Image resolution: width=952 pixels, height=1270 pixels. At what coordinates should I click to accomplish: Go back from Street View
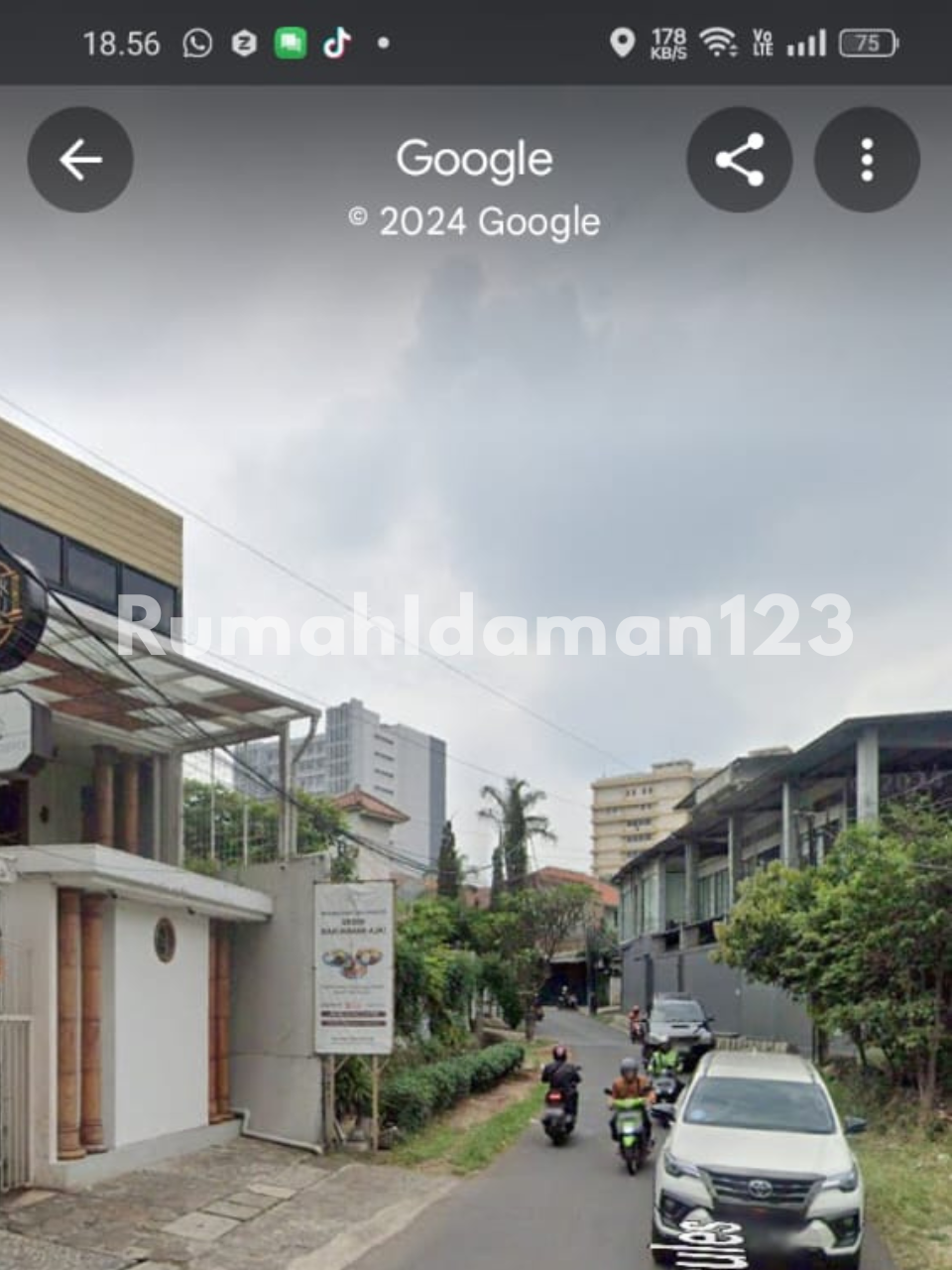[x=80, y=160]
